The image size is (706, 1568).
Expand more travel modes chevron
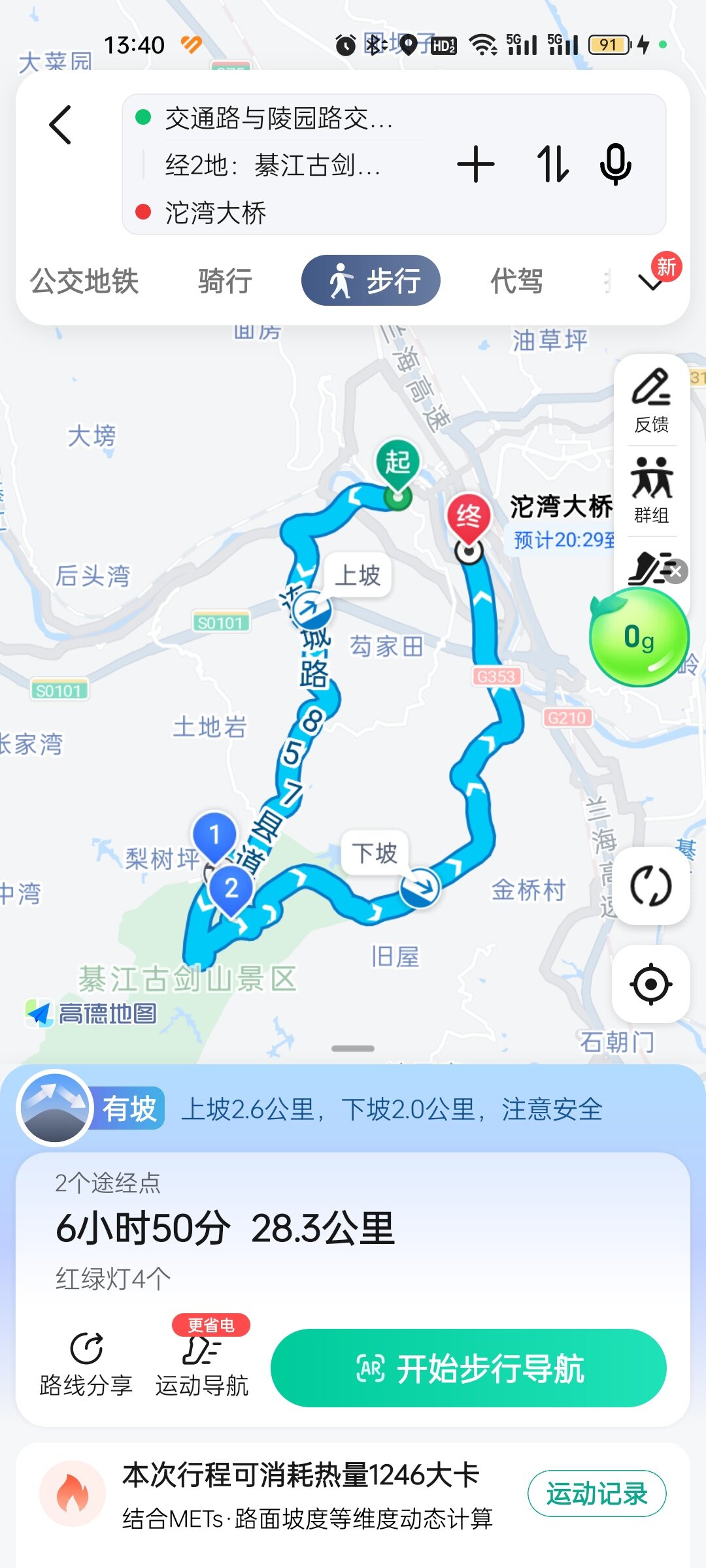click(x=651, y=282)
